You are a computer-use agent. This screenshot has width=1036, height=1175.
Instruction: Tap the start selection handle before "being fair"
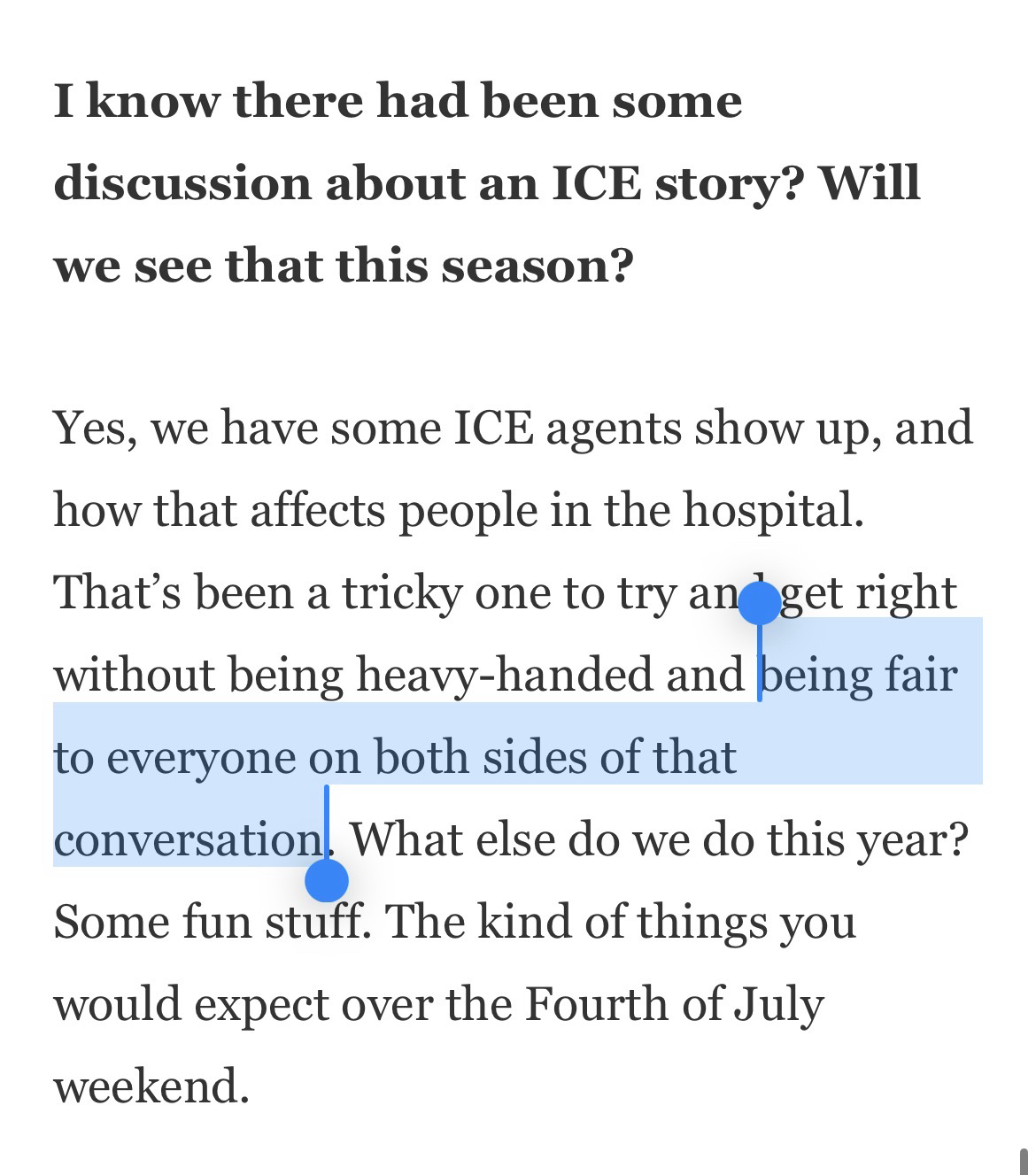click(x=759, y=605)
